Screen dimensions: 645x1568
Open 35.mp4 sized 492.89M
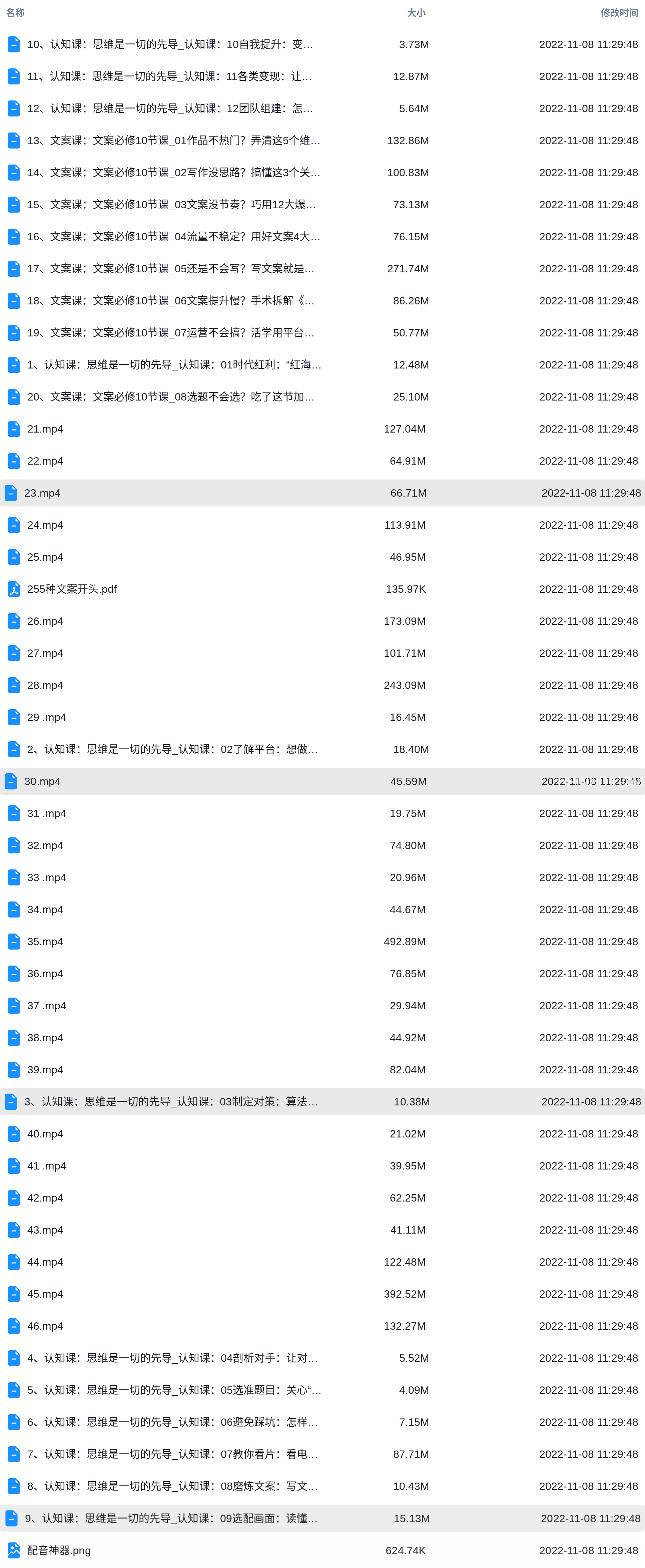pos(45,942)
